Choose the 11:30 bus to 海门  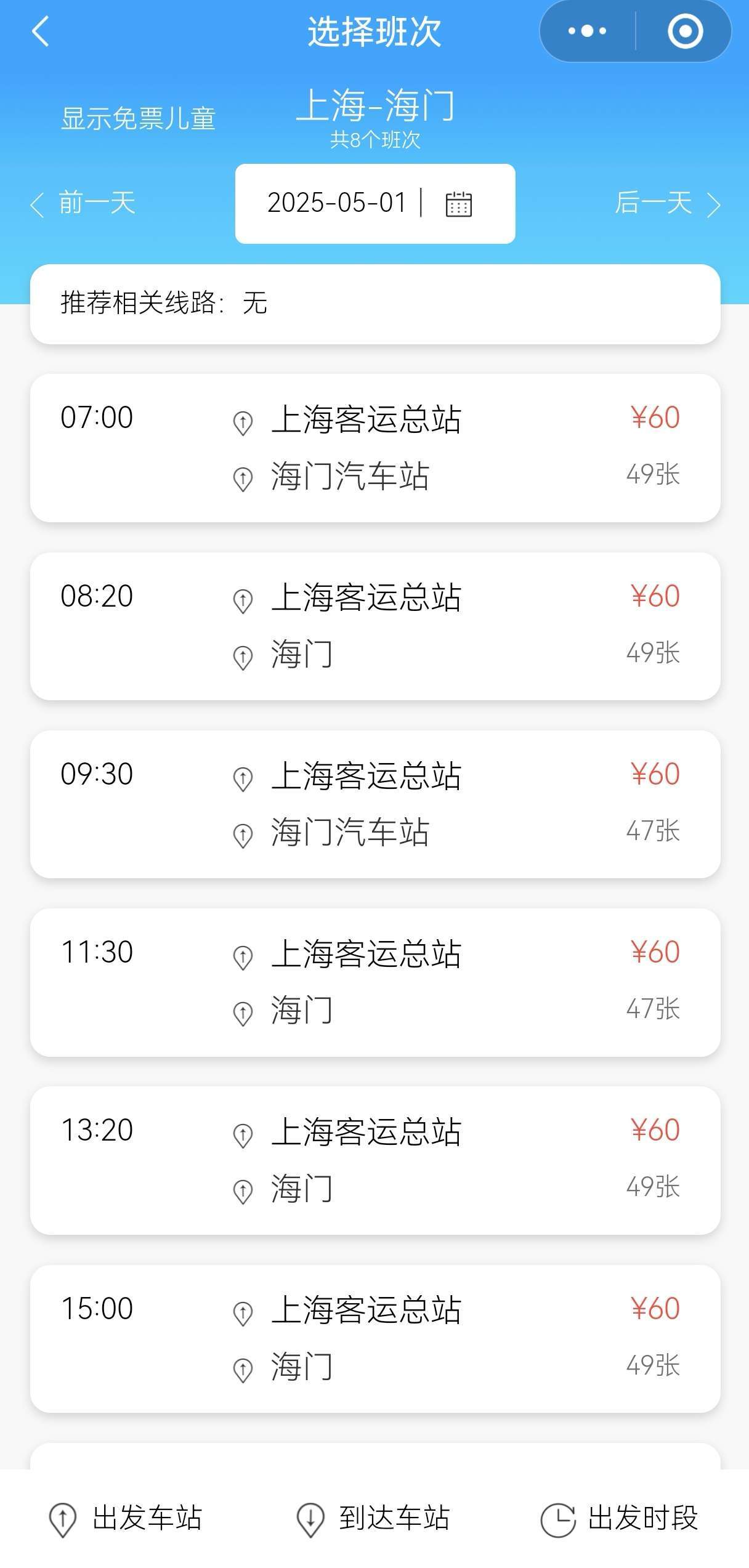click(x=375, y=982)
